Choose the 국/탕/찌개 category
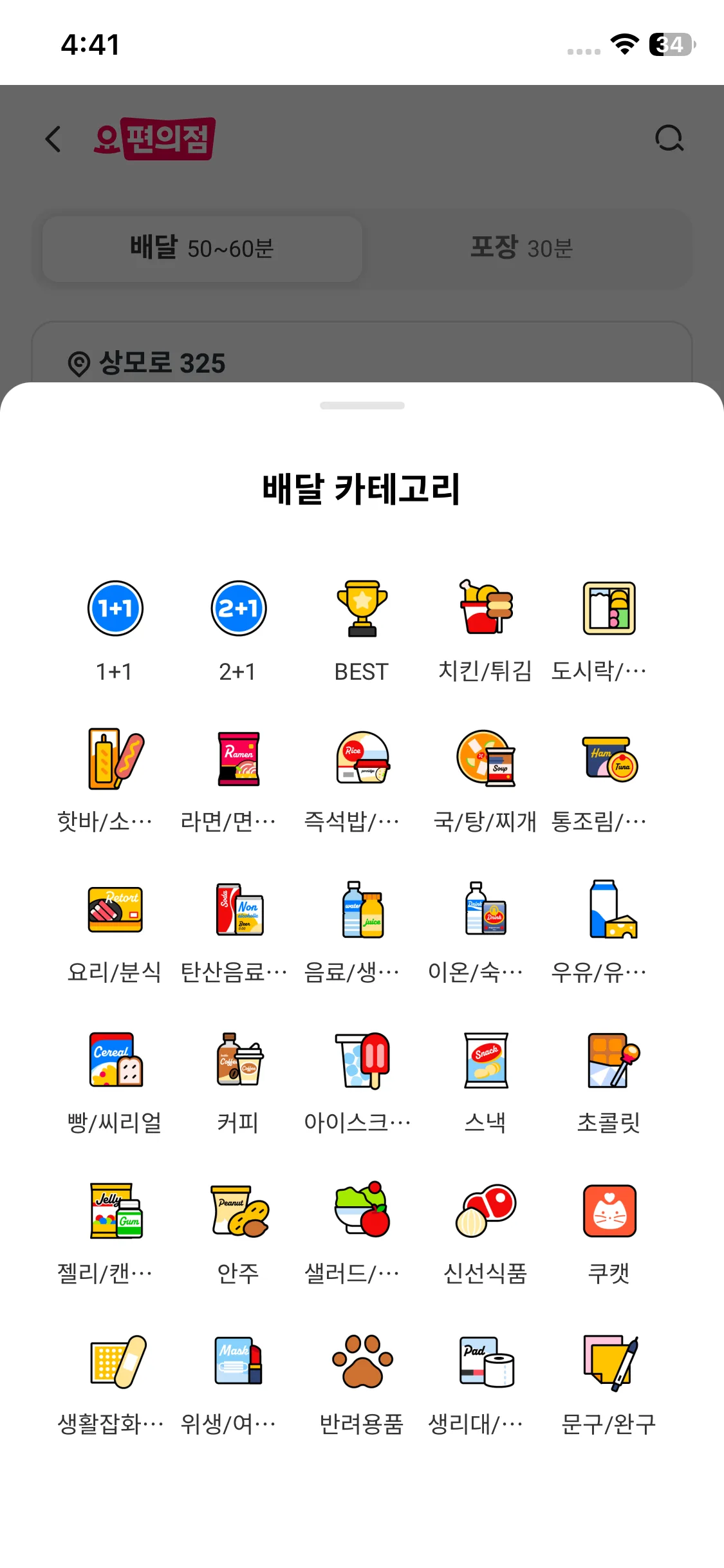The width and height of the screenshot is (724, 1568). click(x=485, y=760)
